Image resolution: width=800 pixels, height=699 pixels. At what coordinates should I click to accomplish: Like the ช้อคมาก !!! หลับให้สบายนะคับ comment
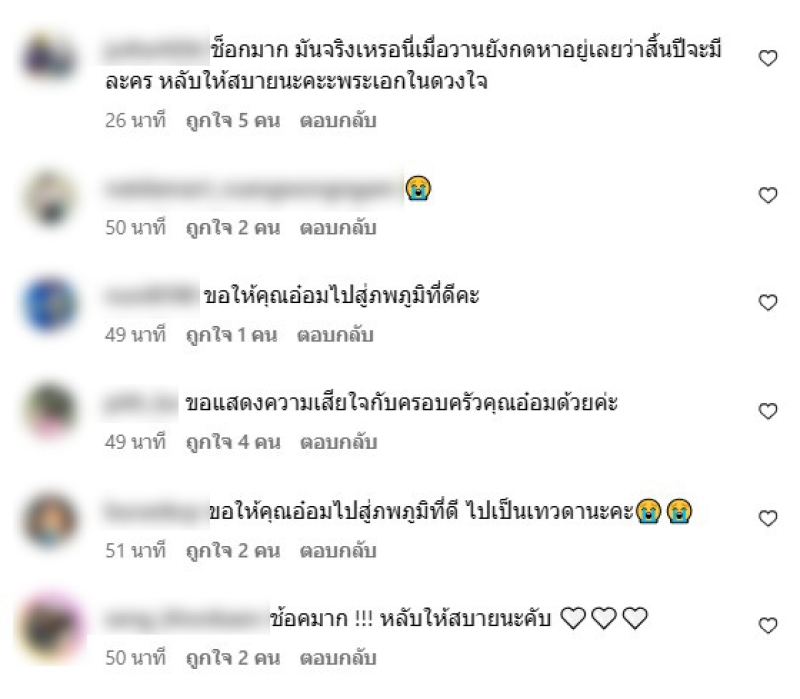(768, 625)
